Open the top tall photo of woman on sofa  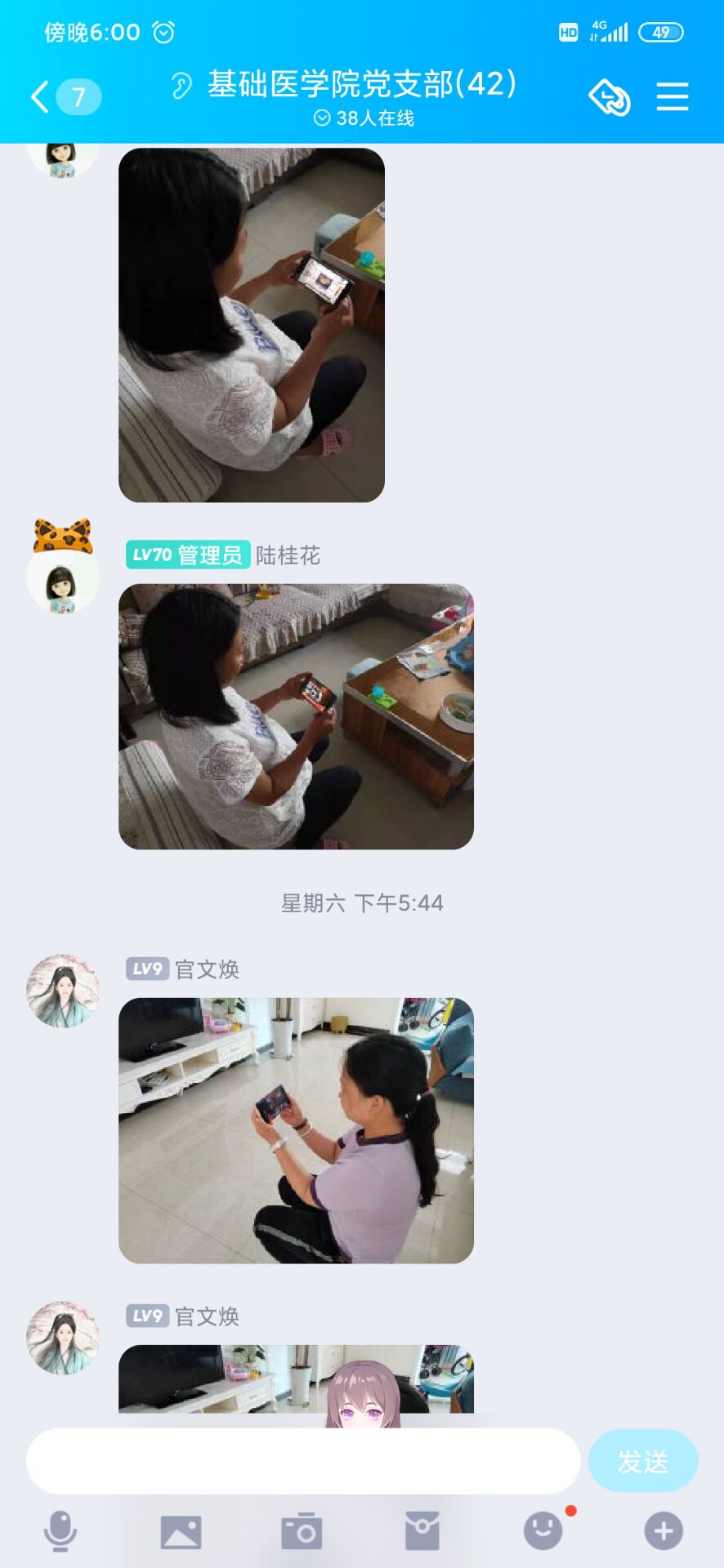252,324
